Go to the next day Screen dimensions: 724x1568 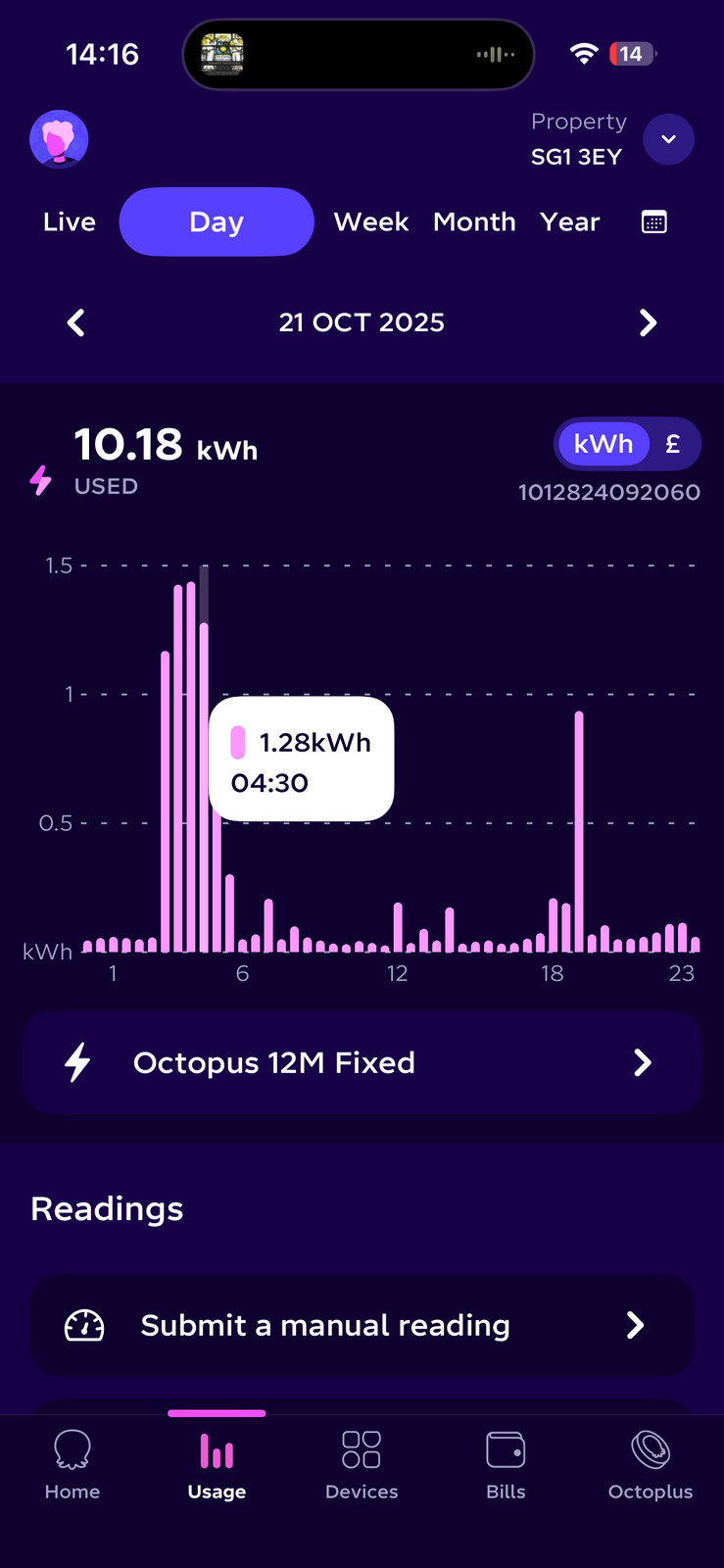(x=648, y=322)
